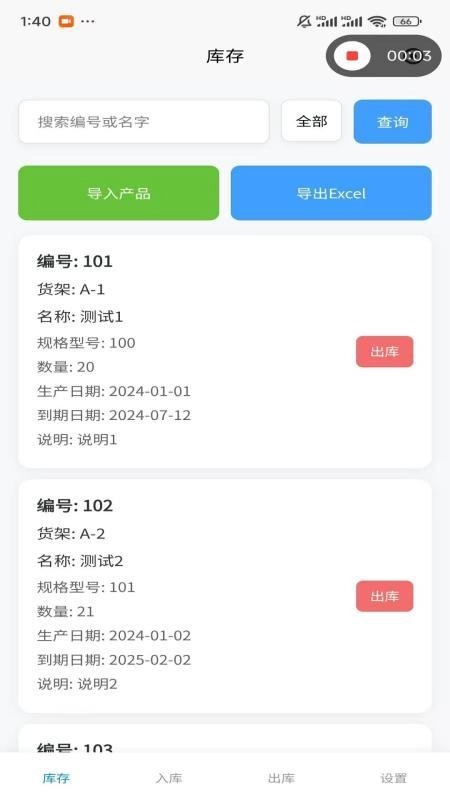Open the 全部 filter dropdown

pos(311,121)
